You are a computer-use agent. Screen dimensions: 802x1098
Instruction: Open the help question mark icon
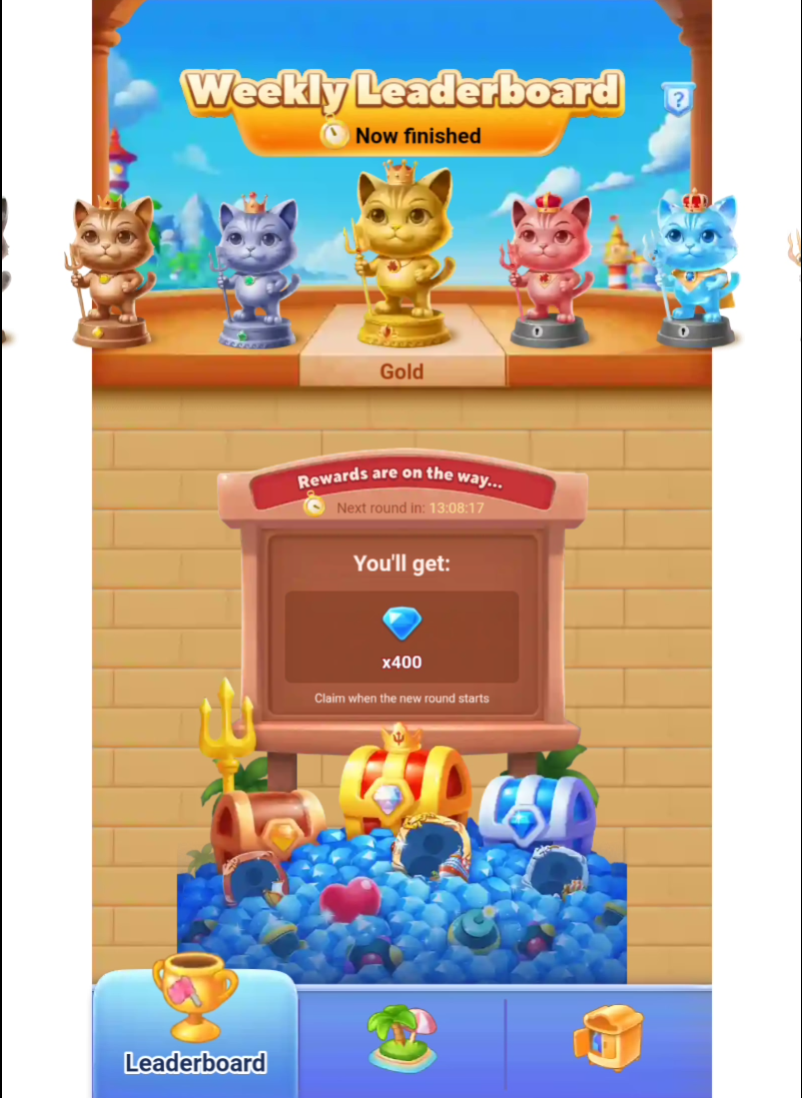point(677,99)
